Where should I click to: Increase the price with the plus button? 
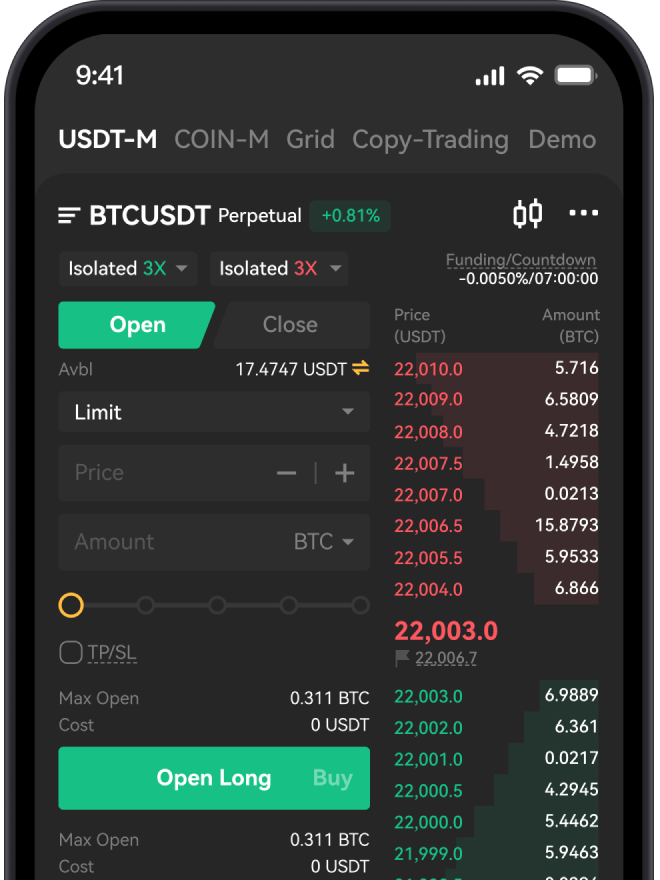345,473
